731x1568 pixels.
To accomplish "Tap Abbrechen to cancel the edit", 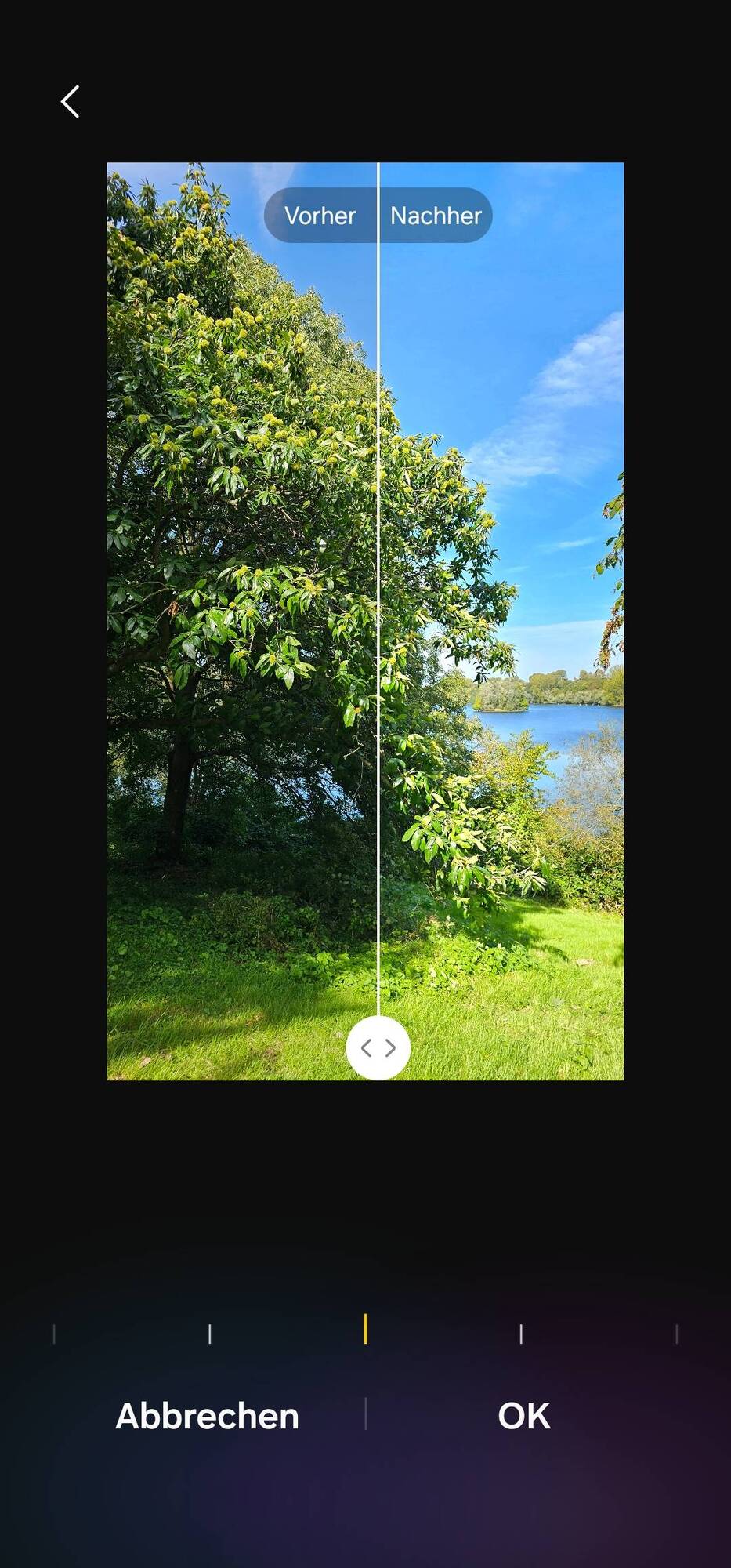I will (x=207, y=1416).
